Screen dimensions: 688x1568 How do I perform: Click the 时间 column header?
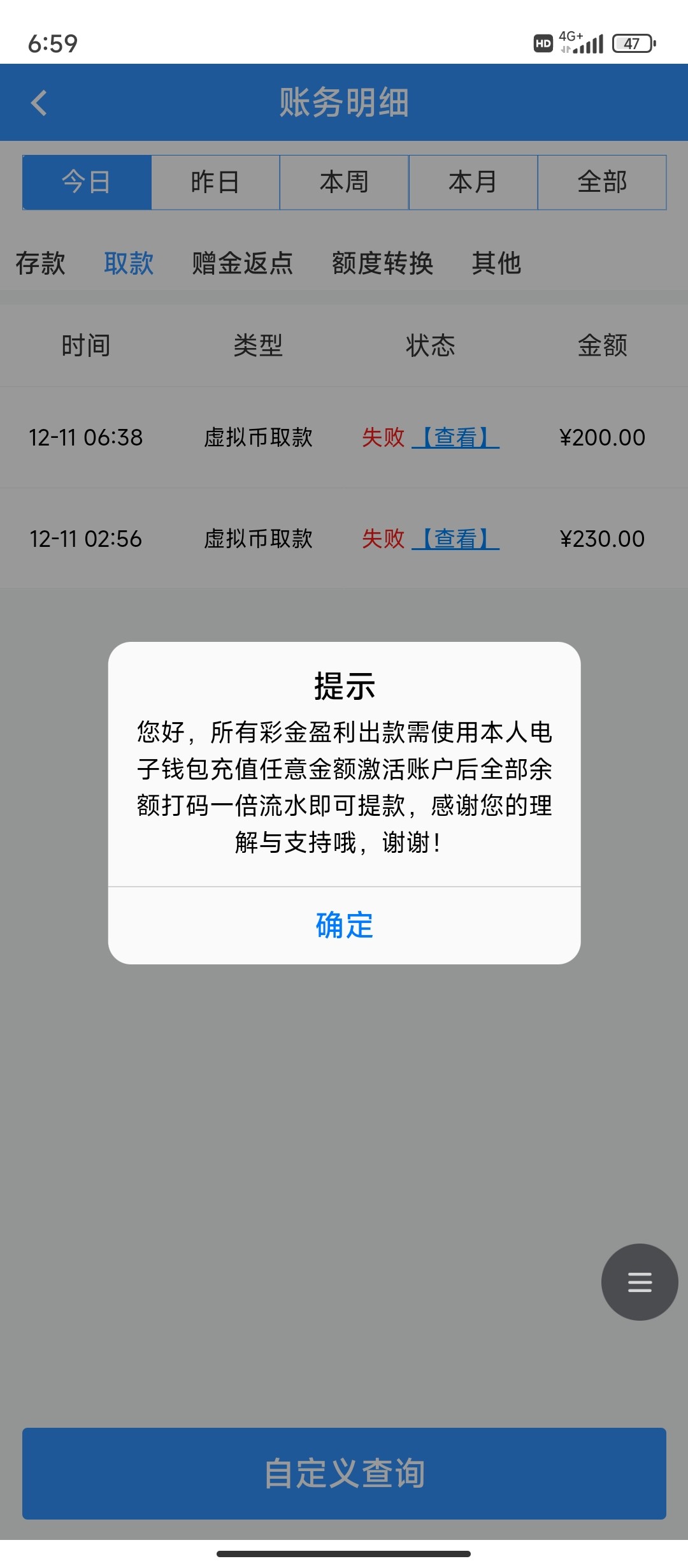[x=85, y=345]
